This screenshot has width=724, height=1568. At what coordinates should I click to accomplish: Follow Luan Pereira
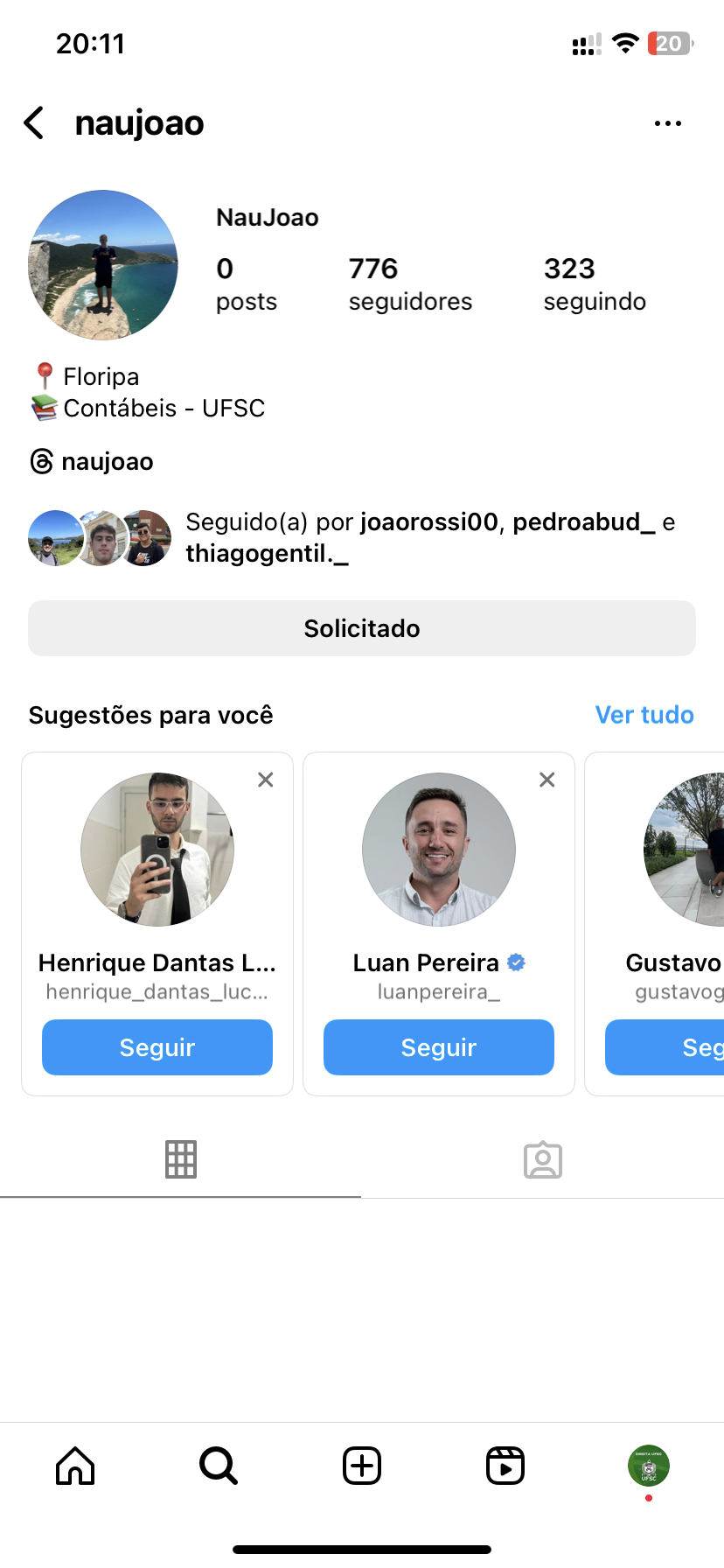[439, 1047]
